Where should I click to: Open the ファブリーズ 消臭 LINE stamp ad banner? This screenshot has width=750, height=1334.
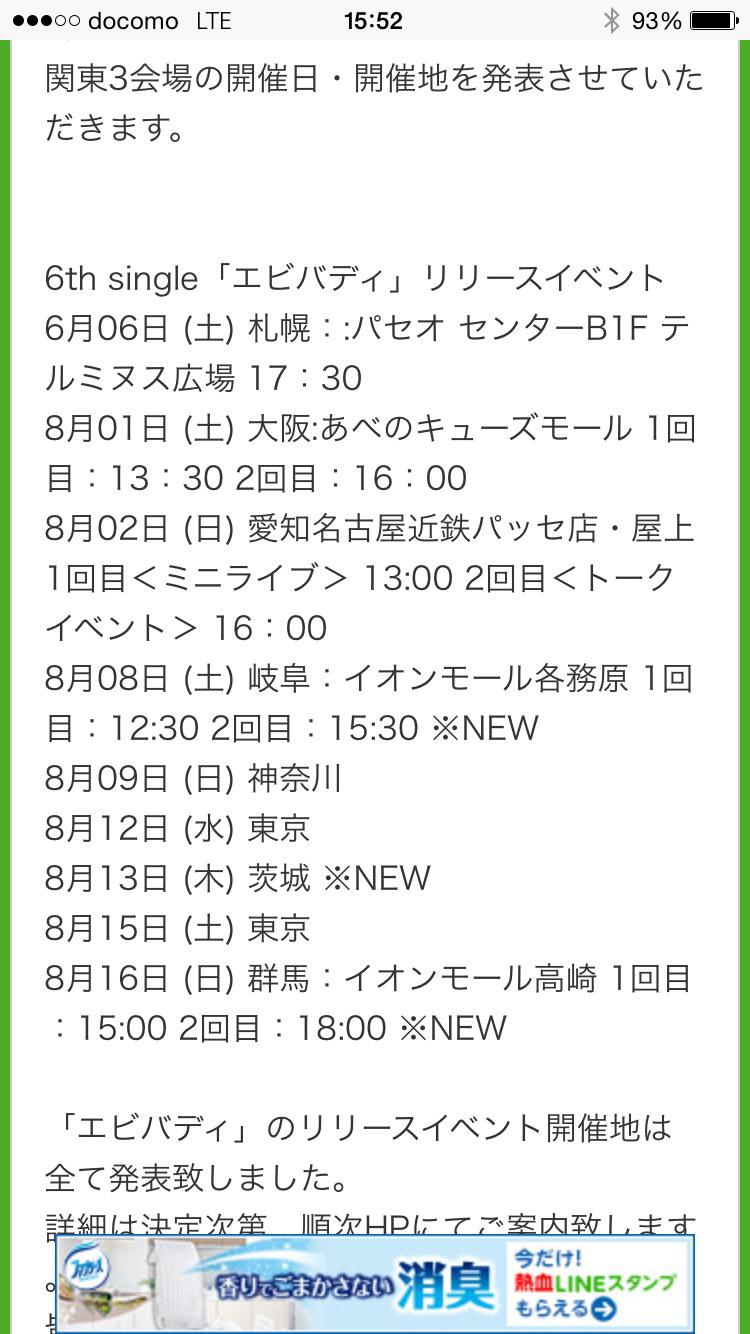(x=375, y=1283)
